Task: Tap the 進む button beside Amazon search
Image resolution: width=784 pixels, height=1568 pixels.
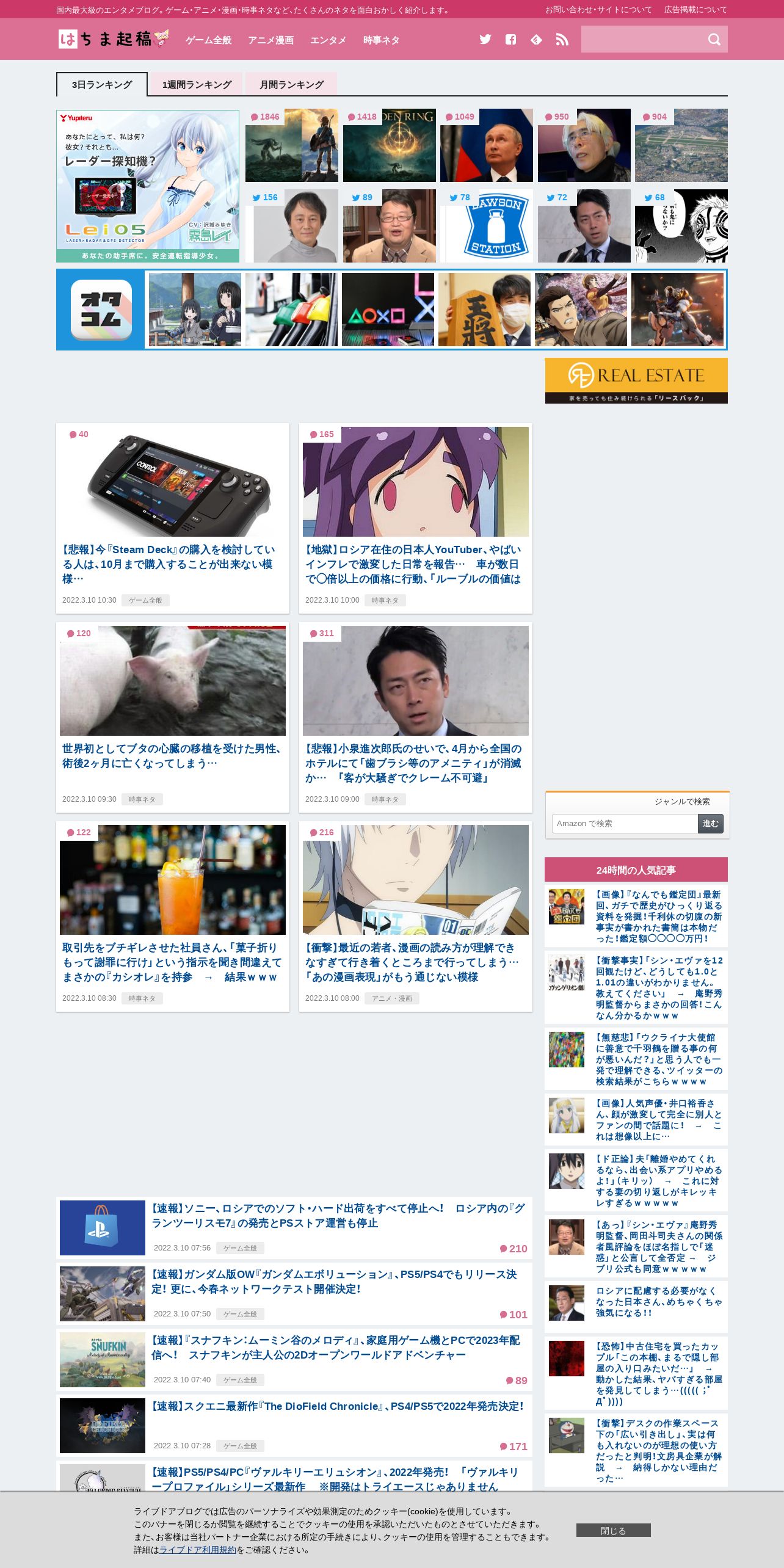Action: [711, 824]
